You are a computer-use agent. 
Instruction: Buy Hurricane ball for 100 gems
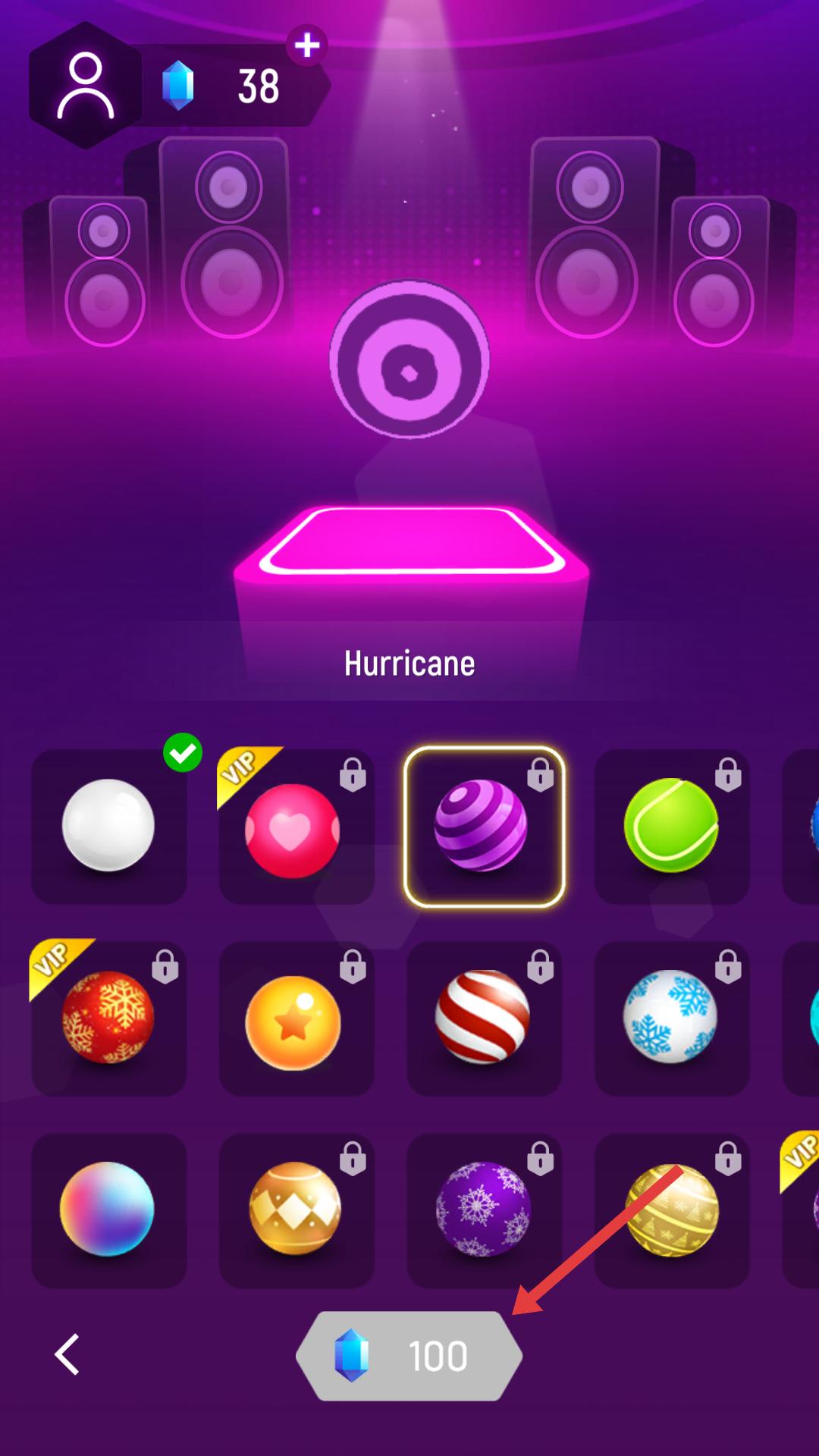pyautogui.click(x=409, y=1355)
